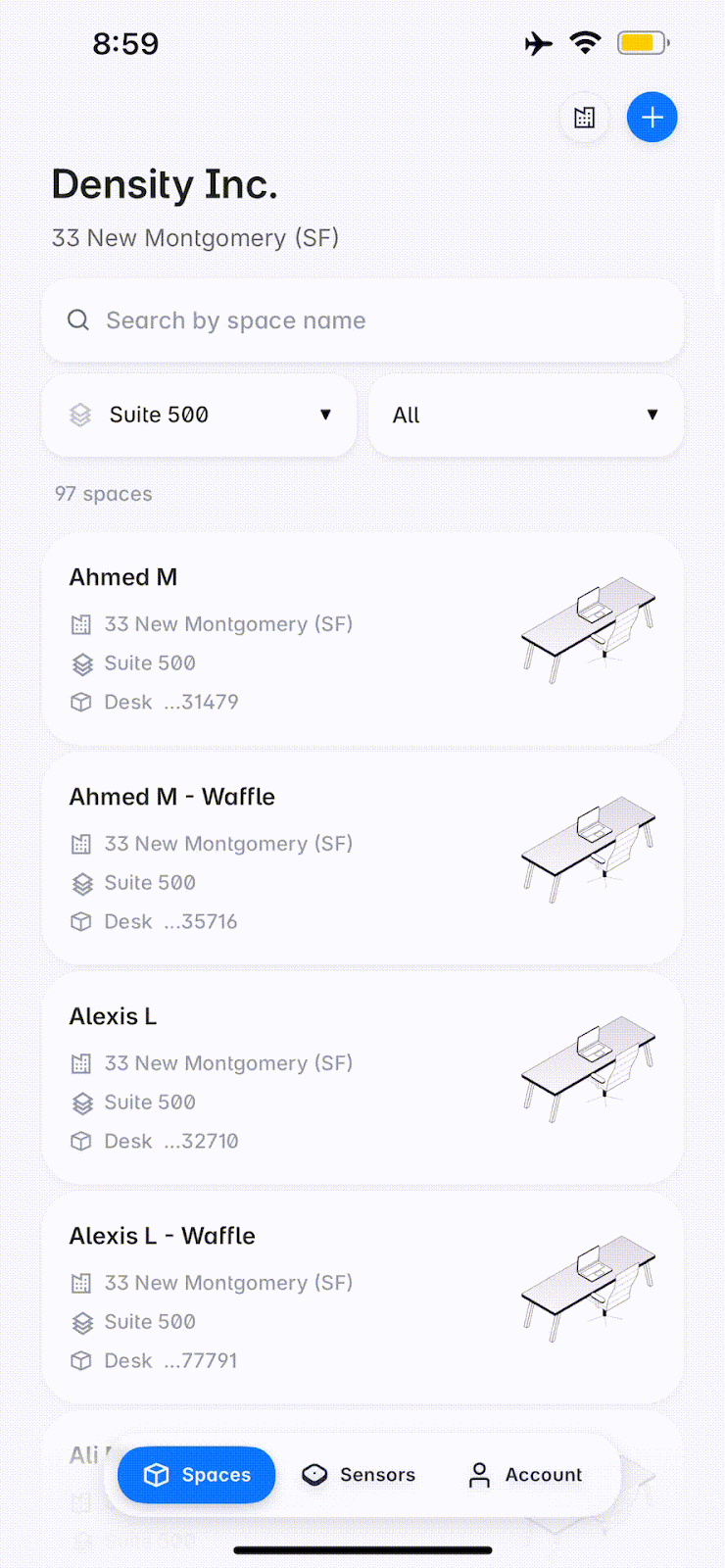
Task: Go to the Account tab
Action: (x=525, y=1475)
